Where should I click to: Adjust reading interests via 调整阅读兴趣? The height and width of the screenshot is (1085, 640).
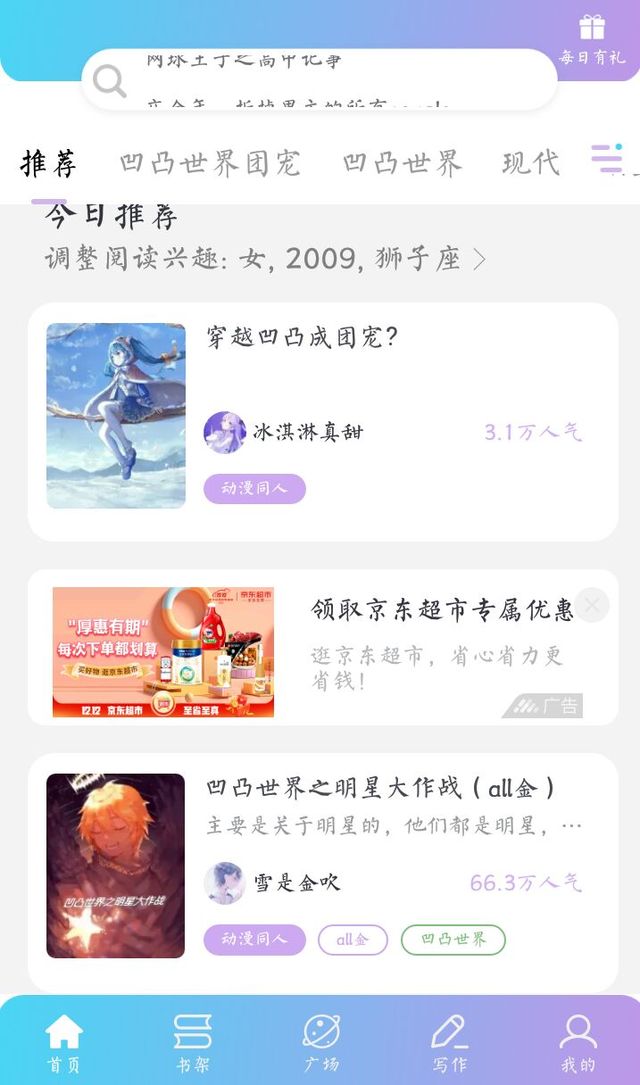click(265, 259)
